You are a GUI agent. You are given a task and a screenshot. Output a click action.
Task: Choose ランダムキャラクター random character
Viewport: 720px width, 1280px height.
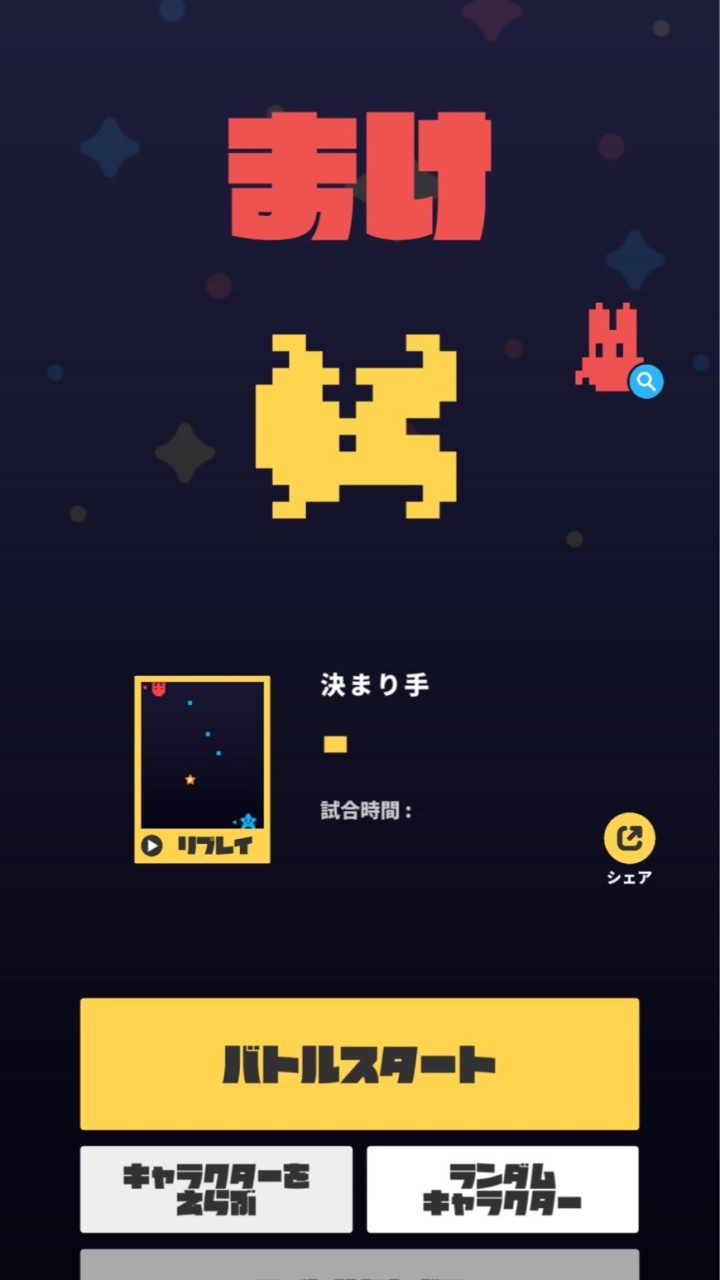[502, 1189]
